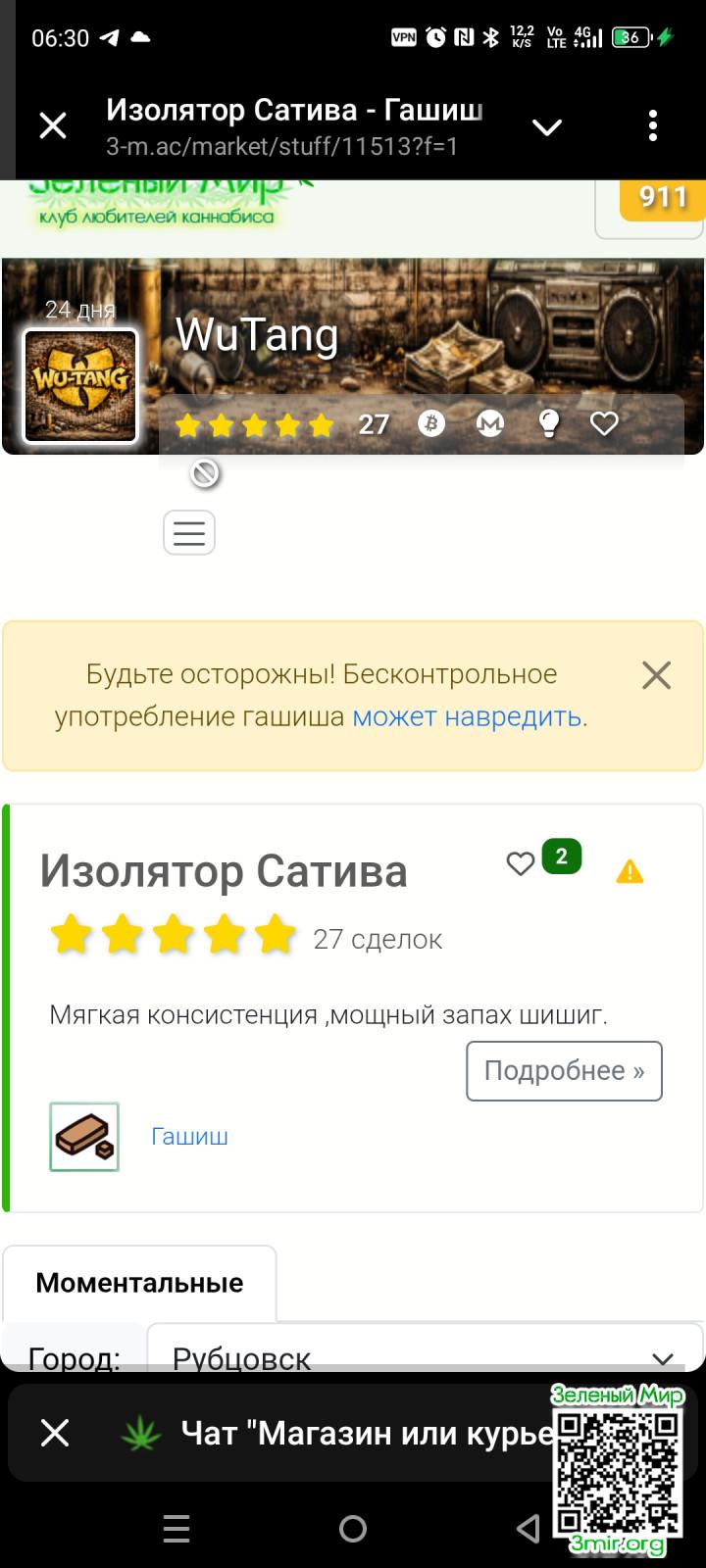Viewport: 706px width, 1568px height.
Task: Open the "может навредить" link
Action: pos(468,716)
